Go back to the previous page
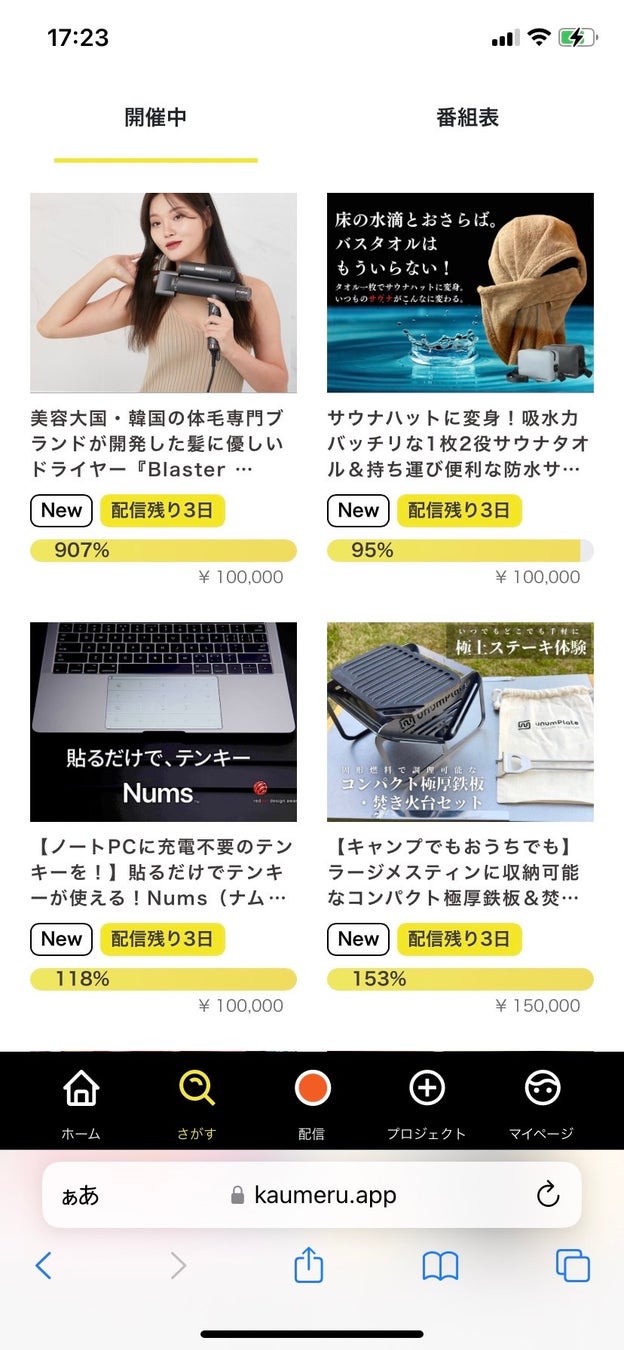The image size is (624, 1350). [x=43, y=1266]
